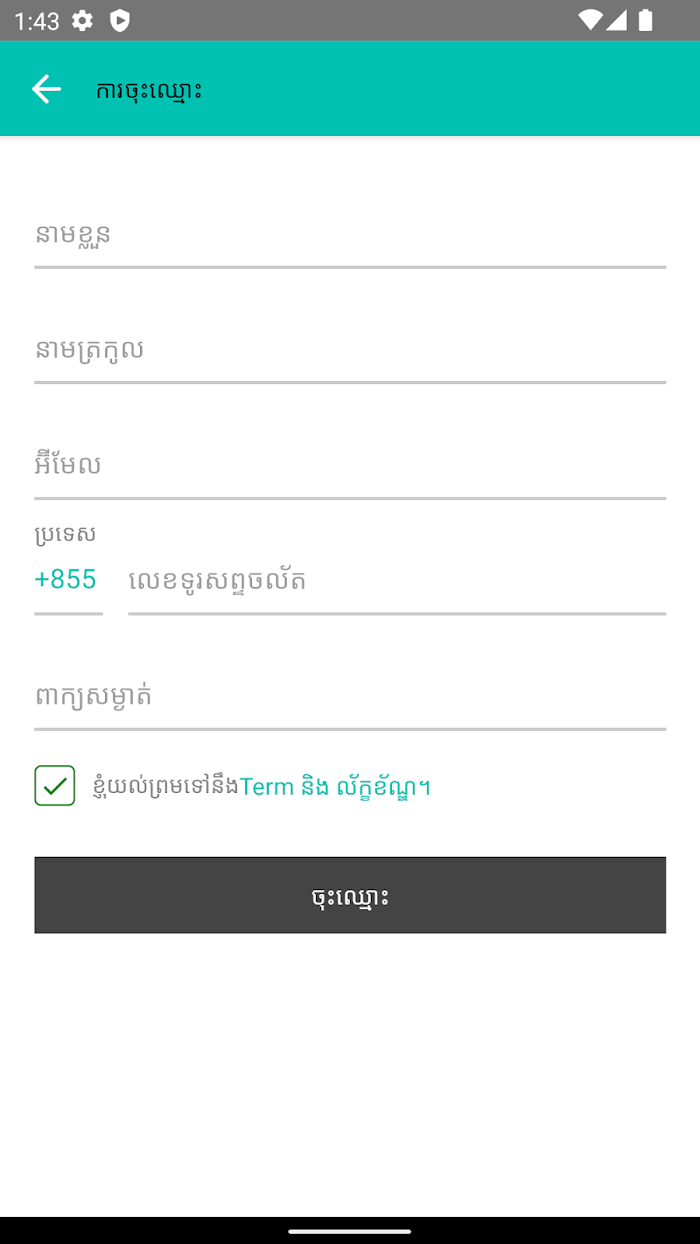
Task: Focus the នាមខ្លួន first name field
Action: coord(350,236)
